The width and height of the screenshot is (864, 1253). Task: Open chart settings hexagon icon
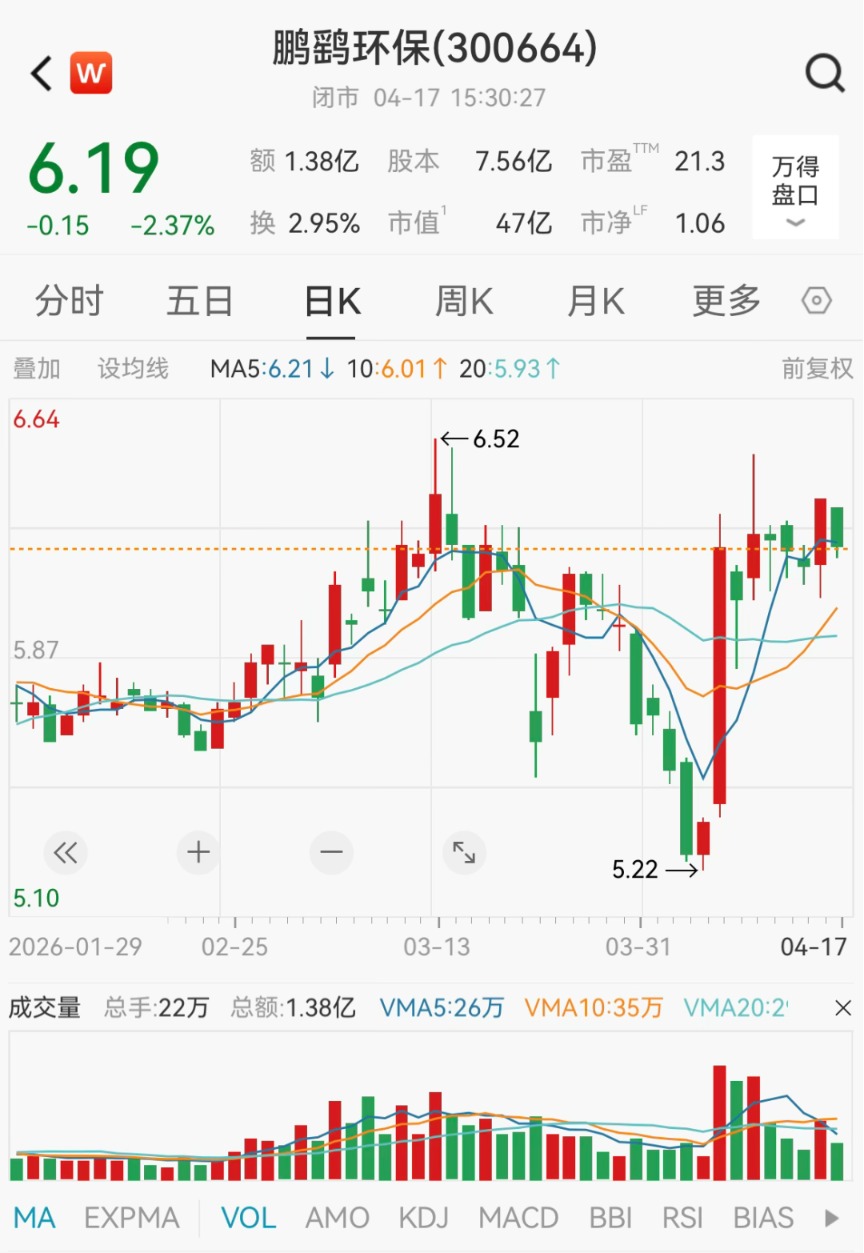click(817, 300)
